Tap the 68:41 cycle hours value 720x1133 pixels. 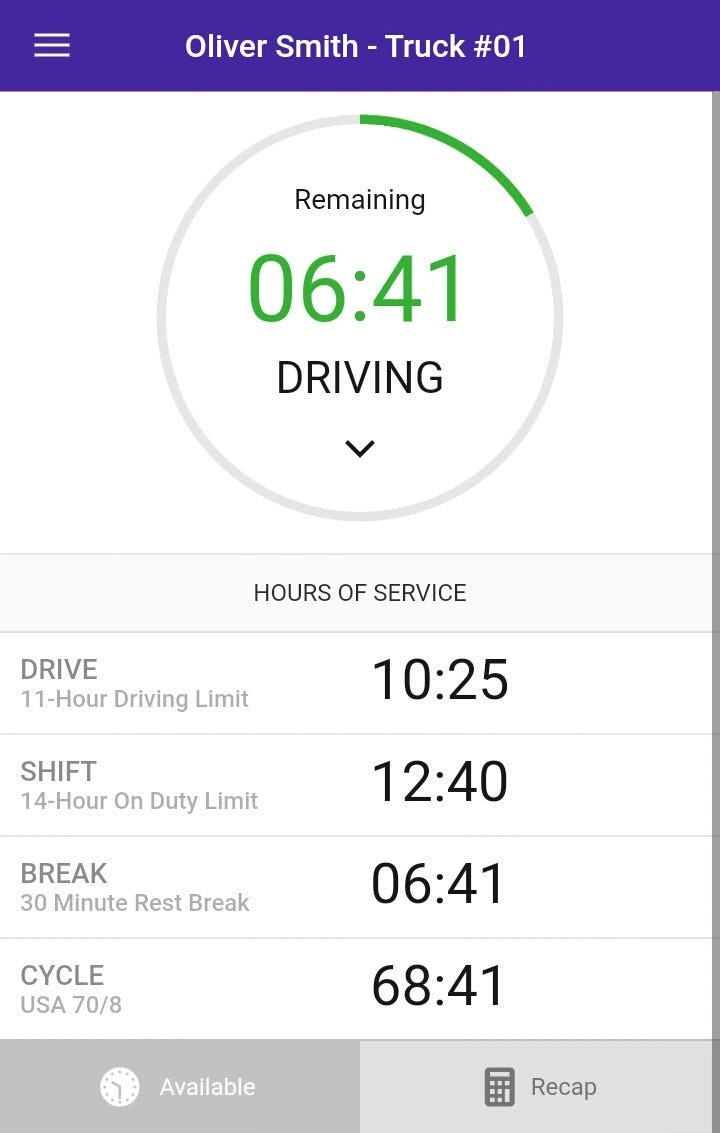(x=436, y=985)
